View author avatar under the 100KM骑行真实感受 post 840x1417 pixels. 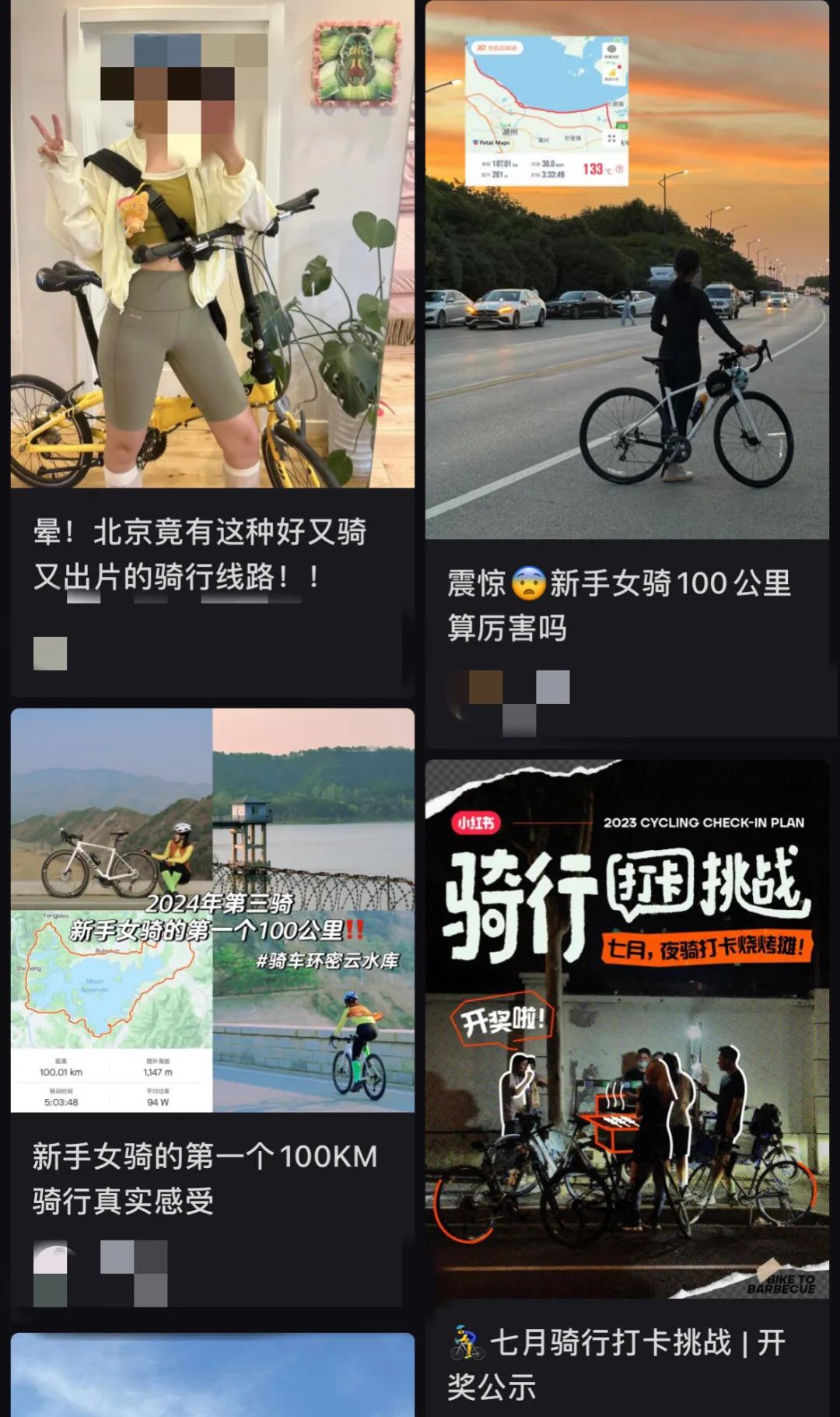(51, 1273)
